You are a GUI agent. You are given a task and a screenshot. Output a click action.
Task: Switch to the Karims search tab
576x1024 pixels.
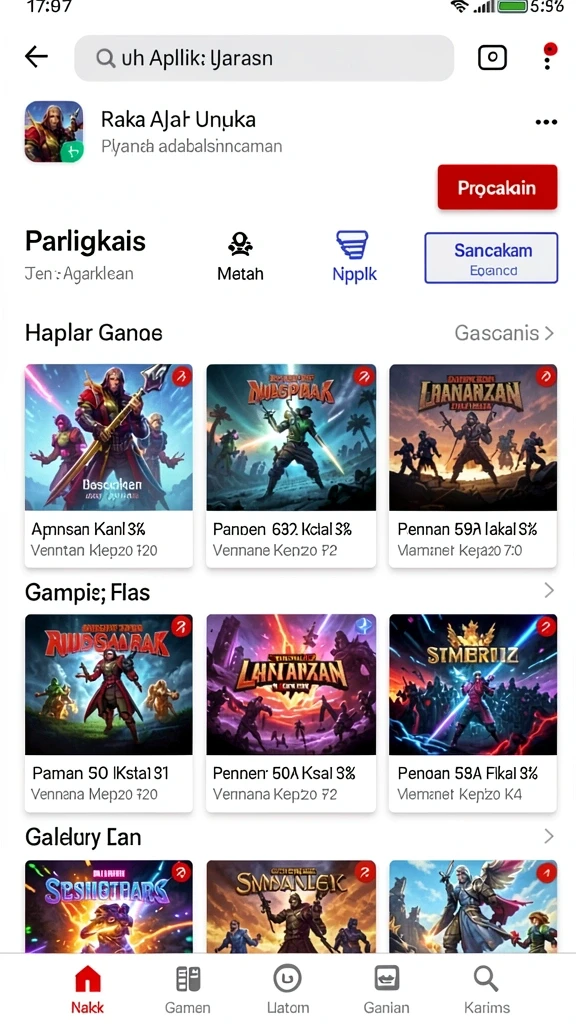(x=487, y=990)
